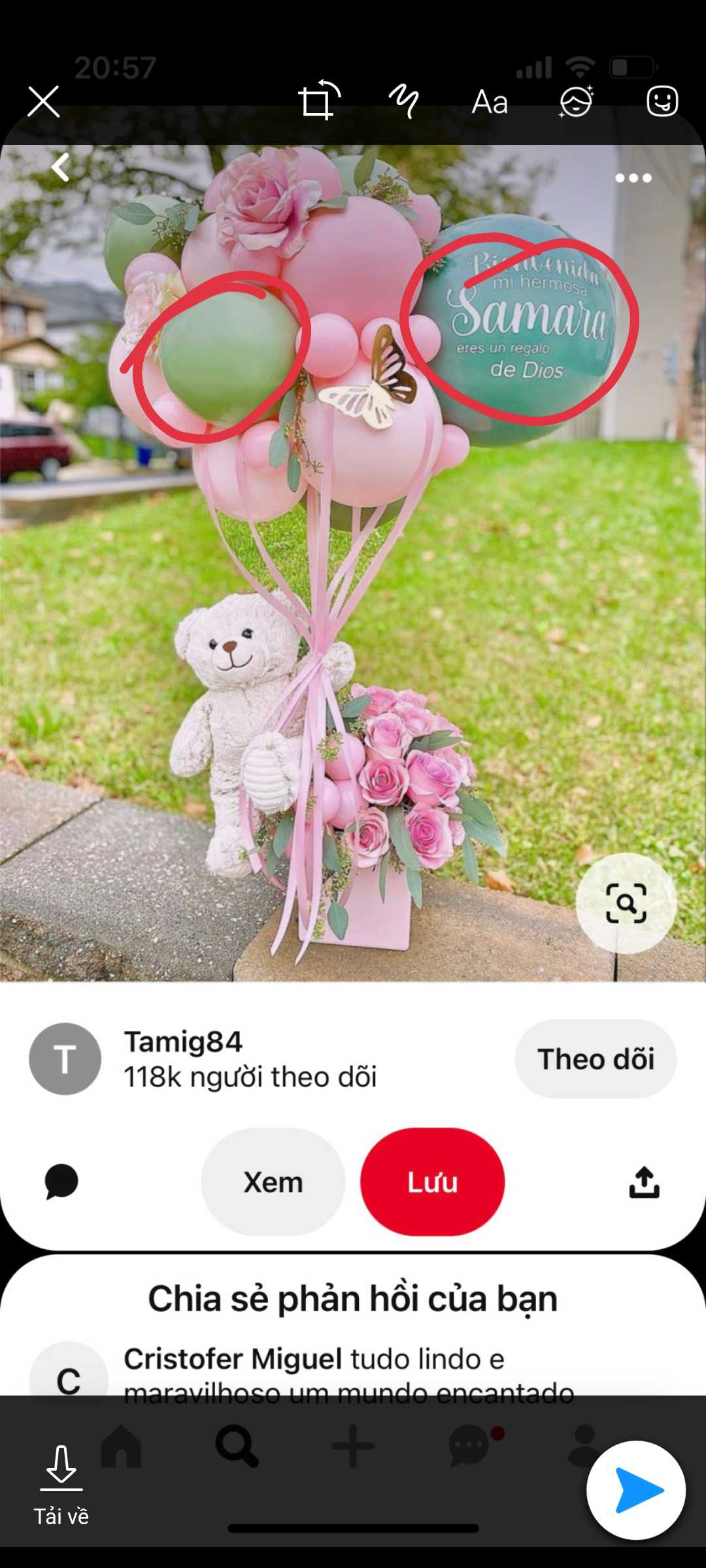Close the image editor

tap(43, 101)
